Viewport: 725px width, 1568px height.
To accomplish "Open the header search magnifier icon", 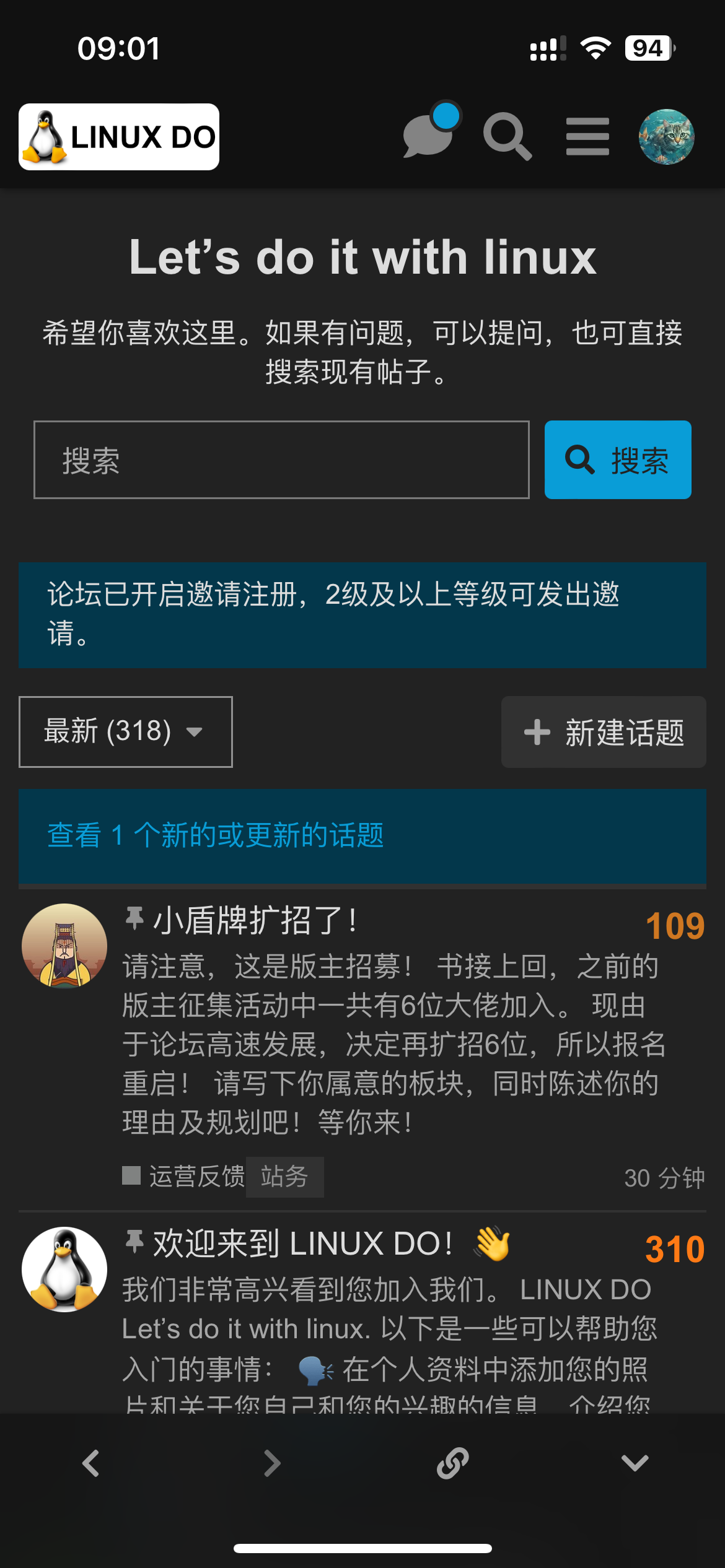I will [507, 136].
